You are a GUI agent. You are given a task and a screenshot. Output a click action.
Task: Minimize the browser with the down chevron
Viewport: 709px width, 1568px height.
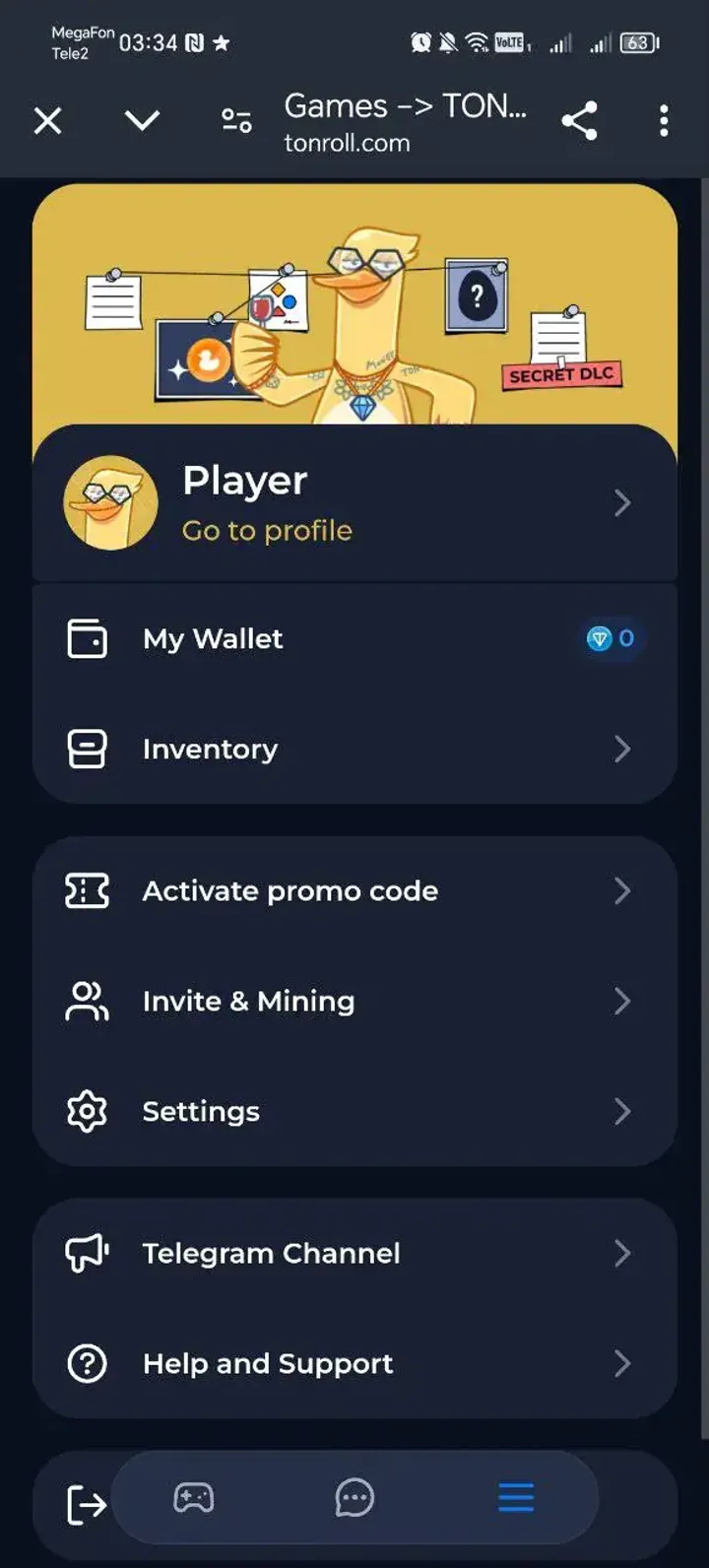142,121
